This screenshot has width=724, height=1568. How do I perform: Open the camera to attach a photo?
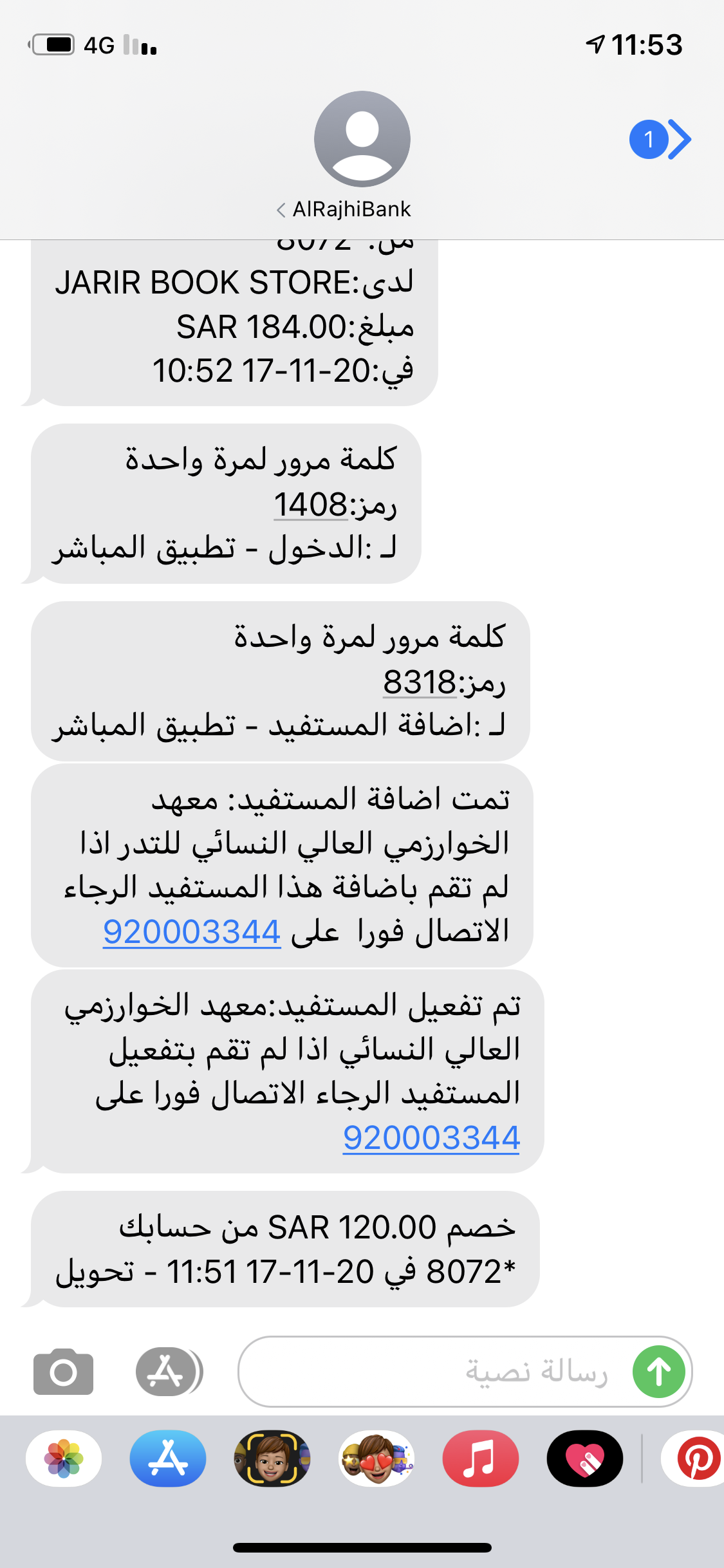(x=63, y=1372)
